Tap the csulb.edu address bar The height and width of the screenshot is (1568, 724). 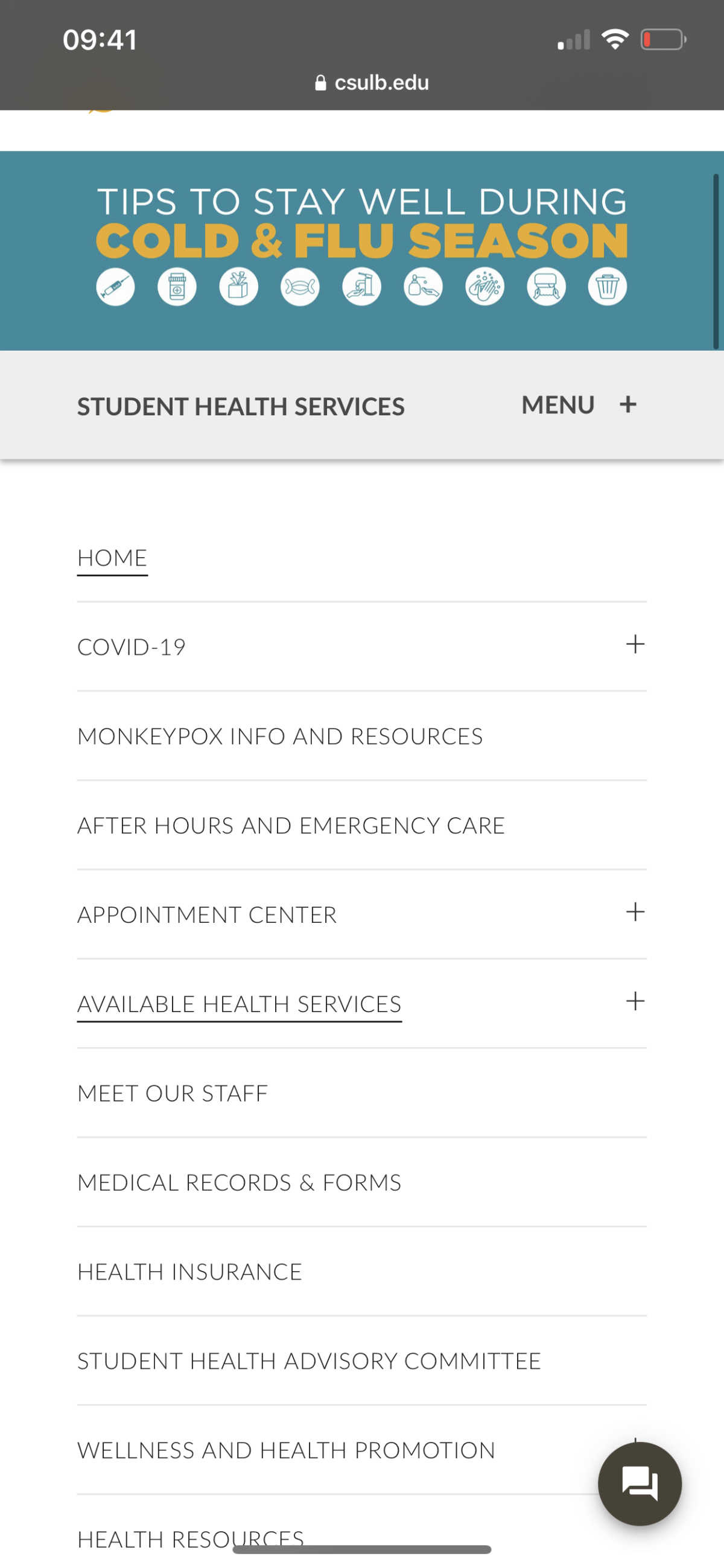click(x=372, y=83)
